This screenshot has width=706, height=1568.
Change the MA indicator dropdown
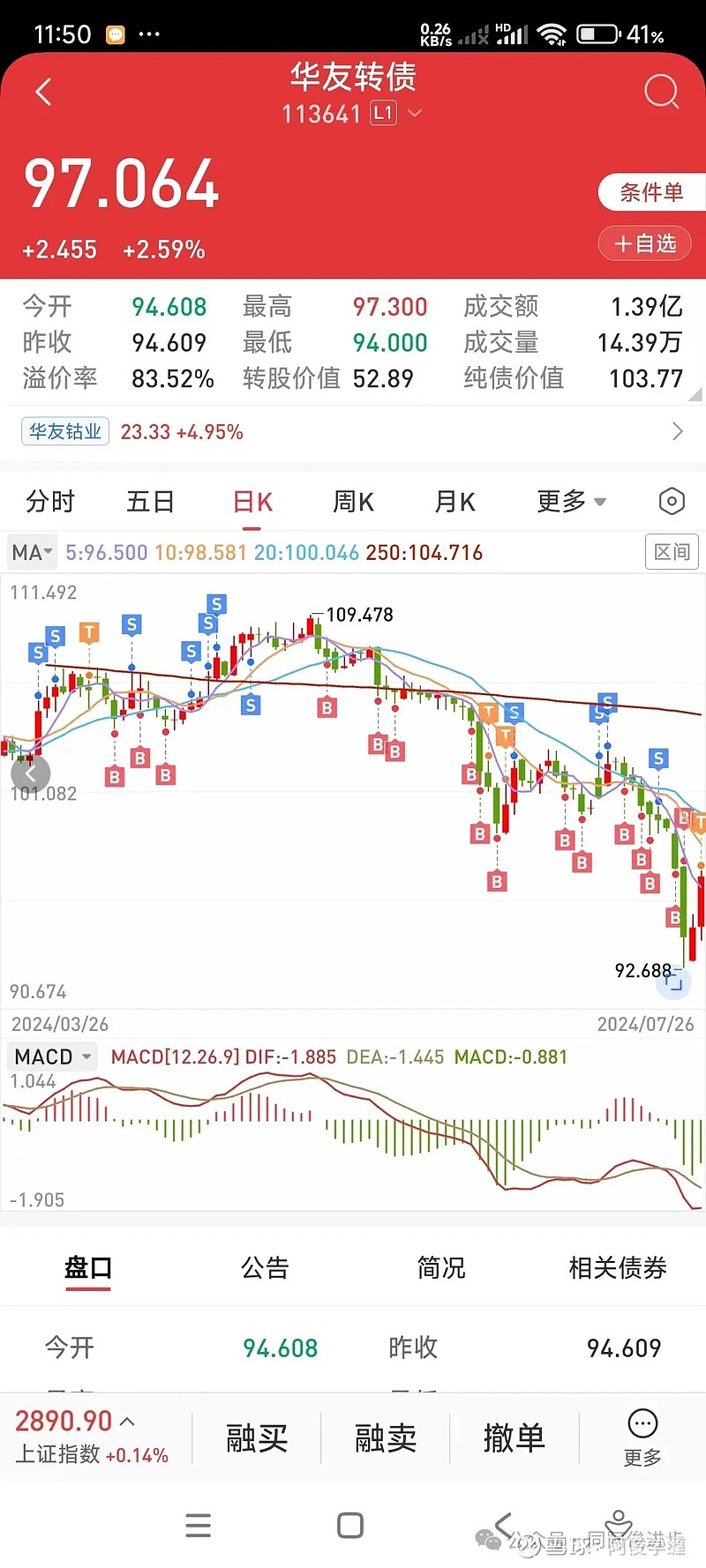[32, 552]
